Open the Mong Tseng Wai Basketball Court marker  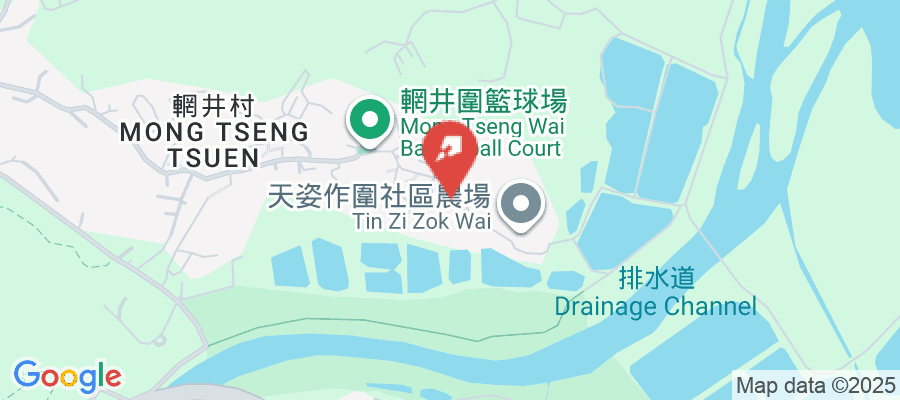pos(371,121)
